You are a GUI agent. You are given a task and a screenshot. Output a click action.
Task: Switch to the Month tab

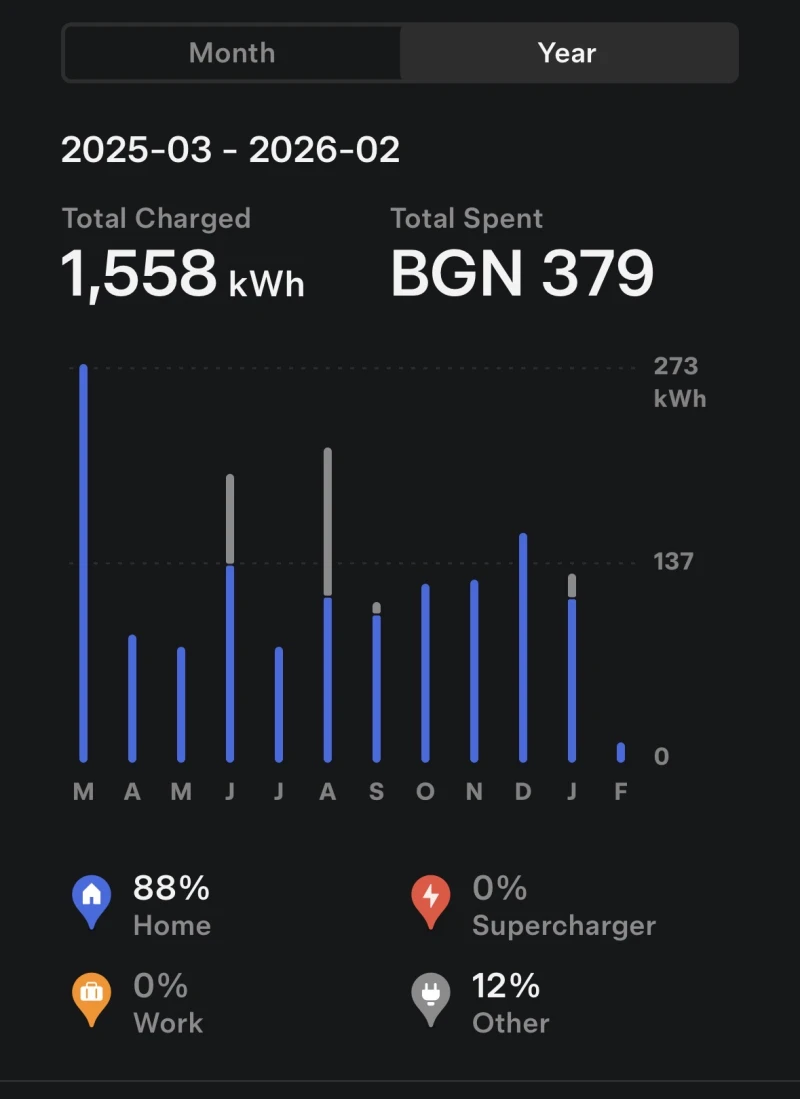tap(232, 53)
